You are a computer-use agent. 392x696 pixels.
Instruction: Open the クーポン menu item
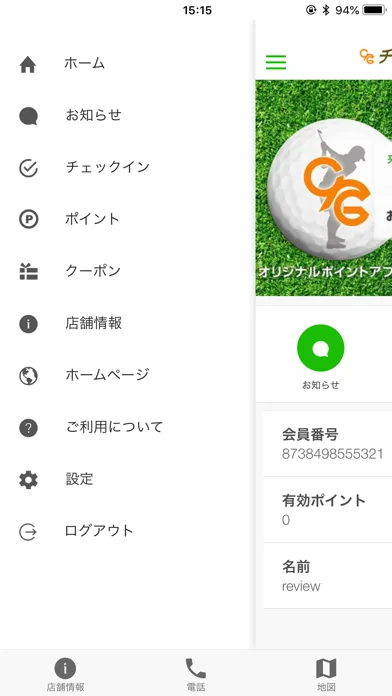(x=127, y=271)
